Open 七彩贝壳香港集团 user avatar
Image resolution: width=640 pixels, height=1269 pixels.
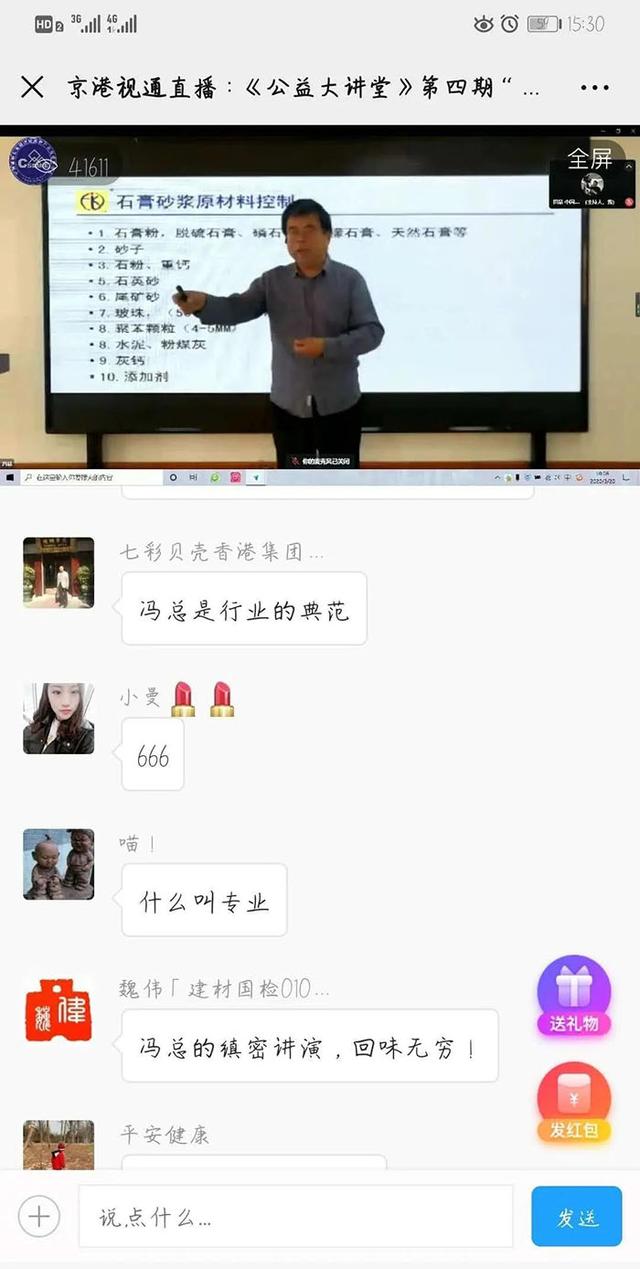[59, 572]
